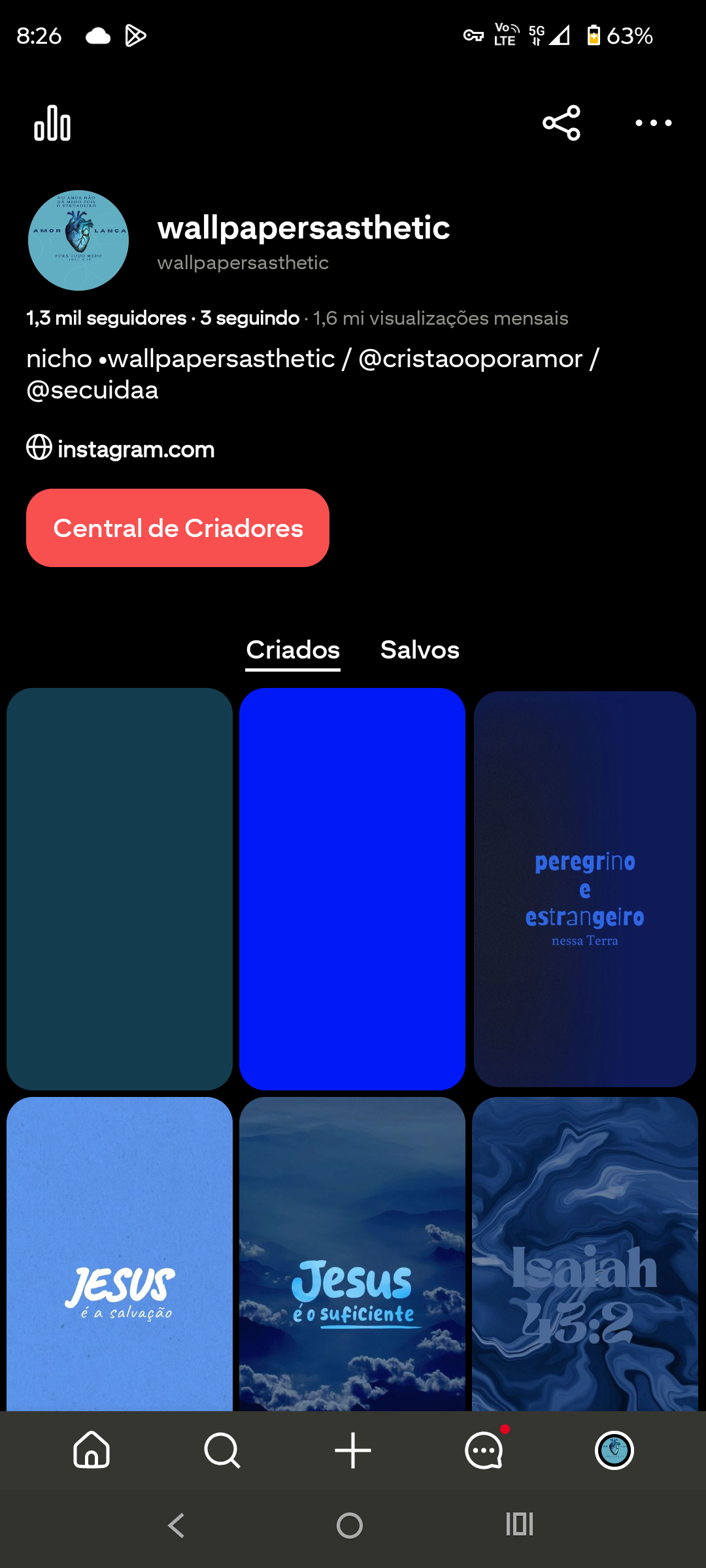Open search from the bottom bar
Image resolution: width=706 pixels, height=1568 pixels.
pos(222,1450)
